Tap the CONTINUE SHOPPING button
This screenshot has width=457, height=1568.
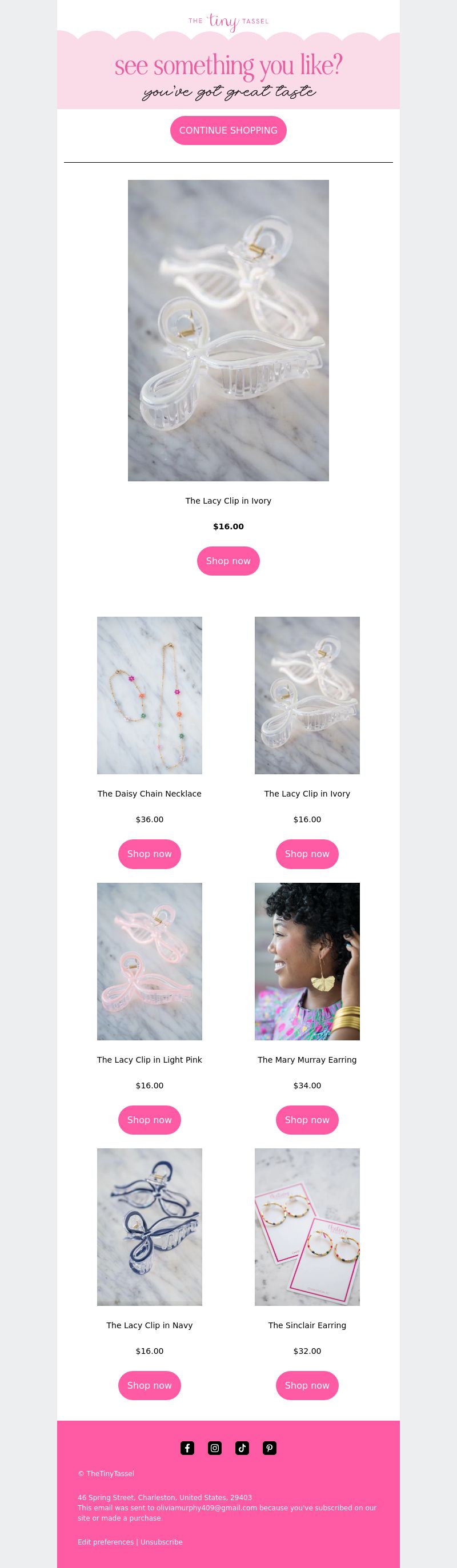tap(228, 130)
